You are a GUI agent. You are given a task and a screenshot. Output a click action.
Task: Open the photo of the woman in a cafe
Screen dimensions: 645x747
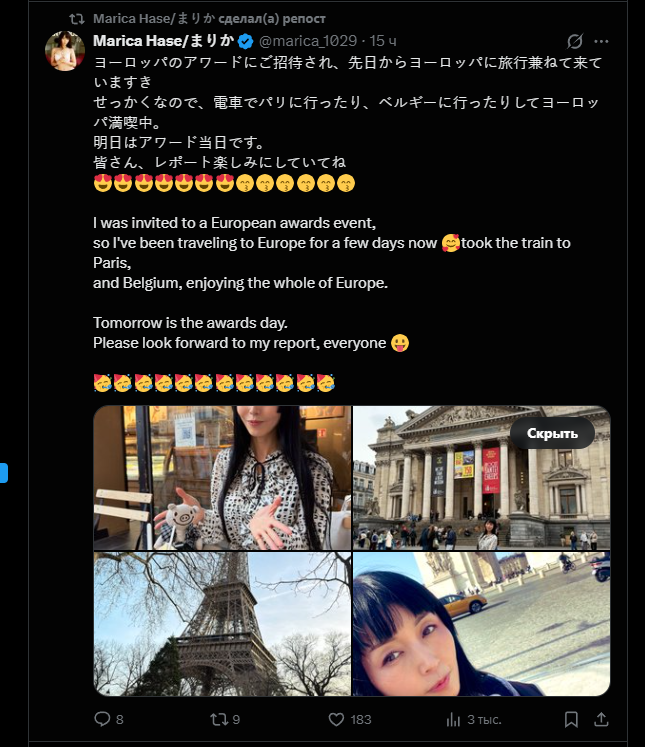coord(222,478)
